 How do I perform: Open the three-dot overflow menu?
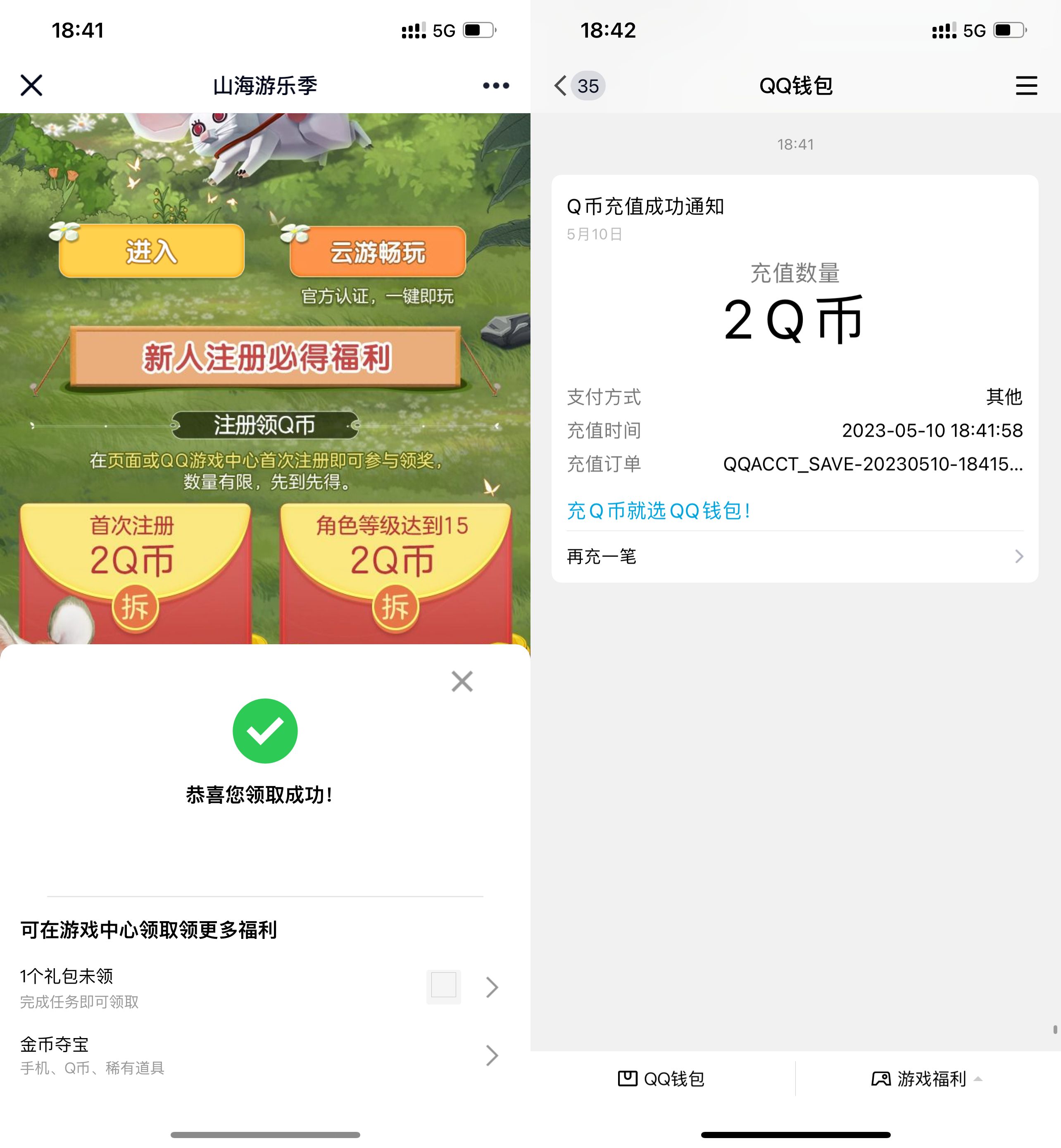[495, 86]
